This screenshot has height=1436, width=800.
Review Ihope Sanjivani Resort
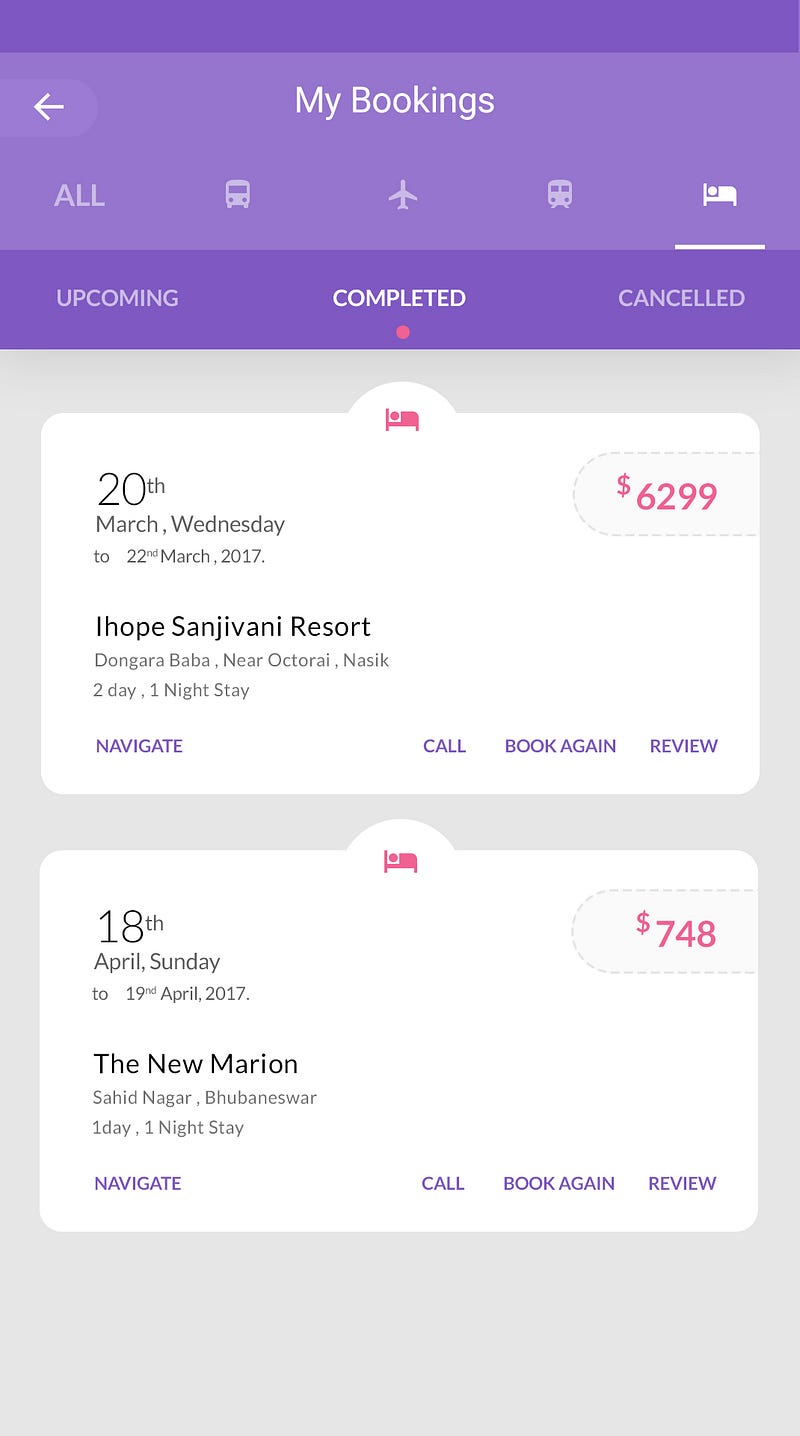684,746
